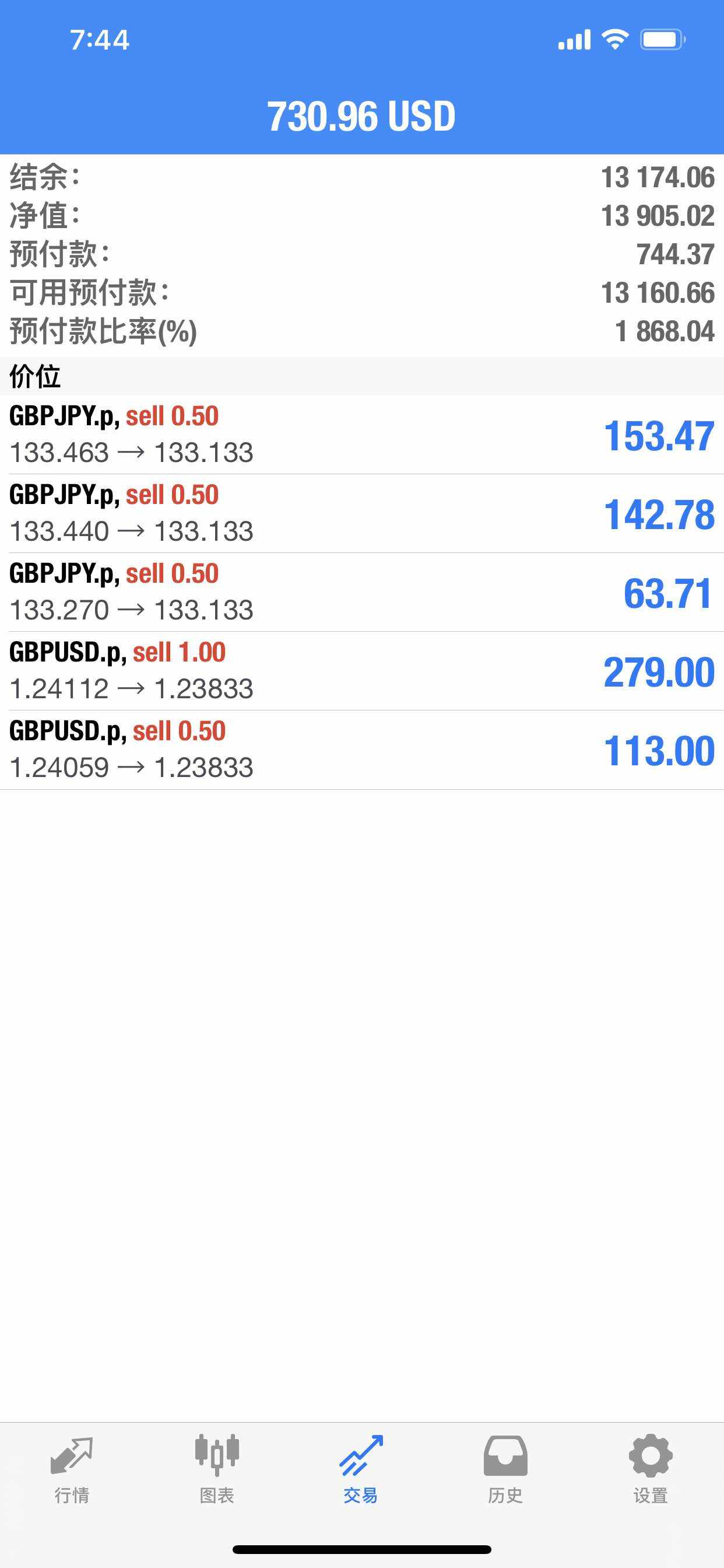Select GBPJPY.p position opened at 133.440
Image resolution: width=724 pixels, height=1568 pixels.
pos(361,513)
